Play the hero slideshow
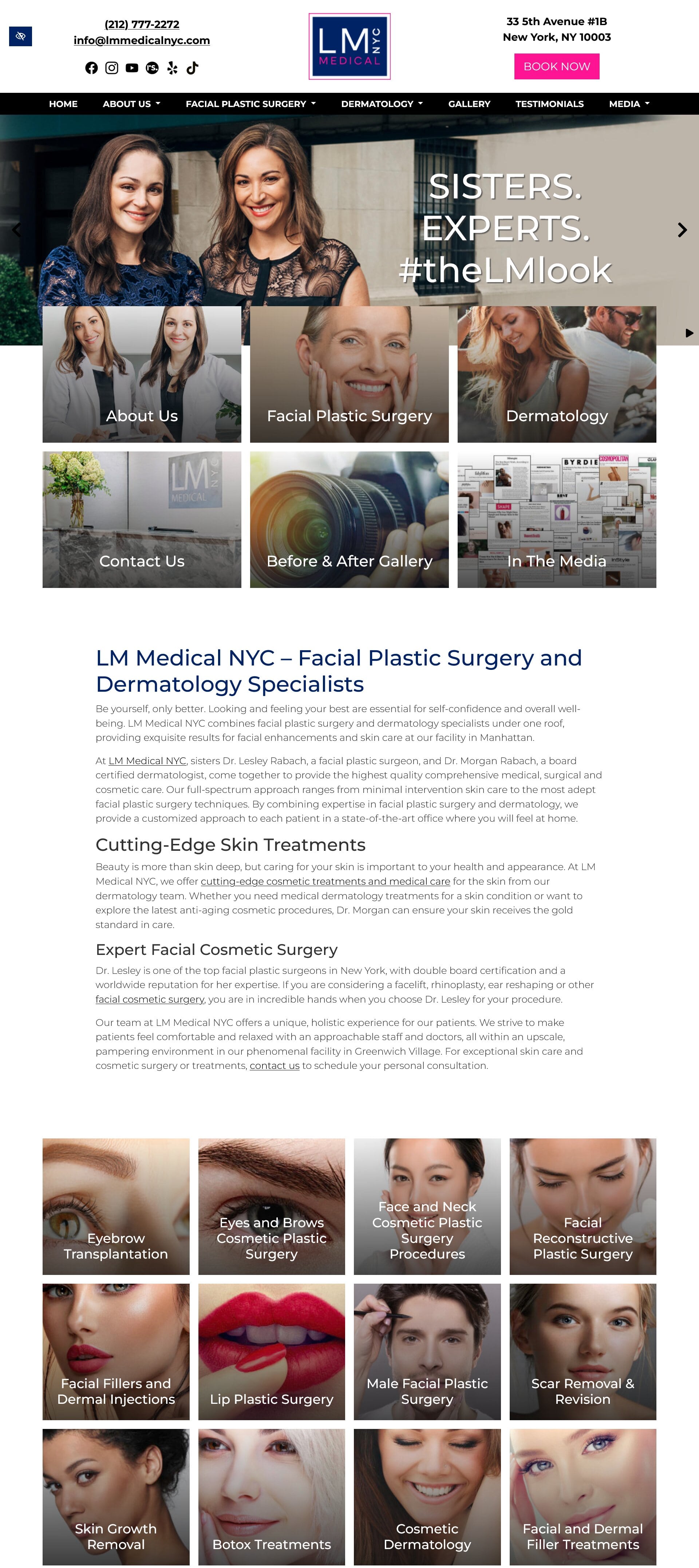The width and height of the screenshot is (699, 1568). 689,333
